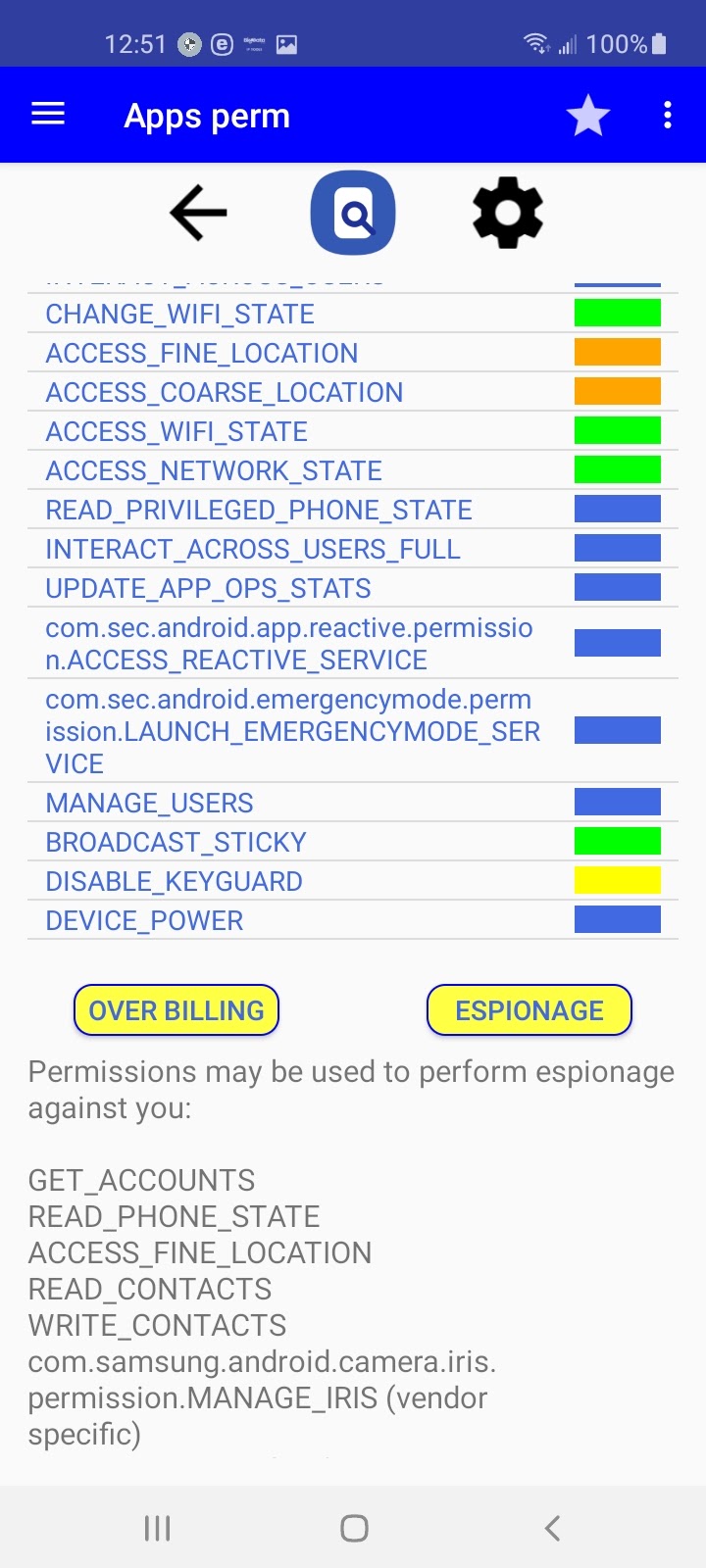Select READ_PRIVILEGED_PHONE_STATE permission
This screenshot has width=706, height=1568.
point(259,511)
